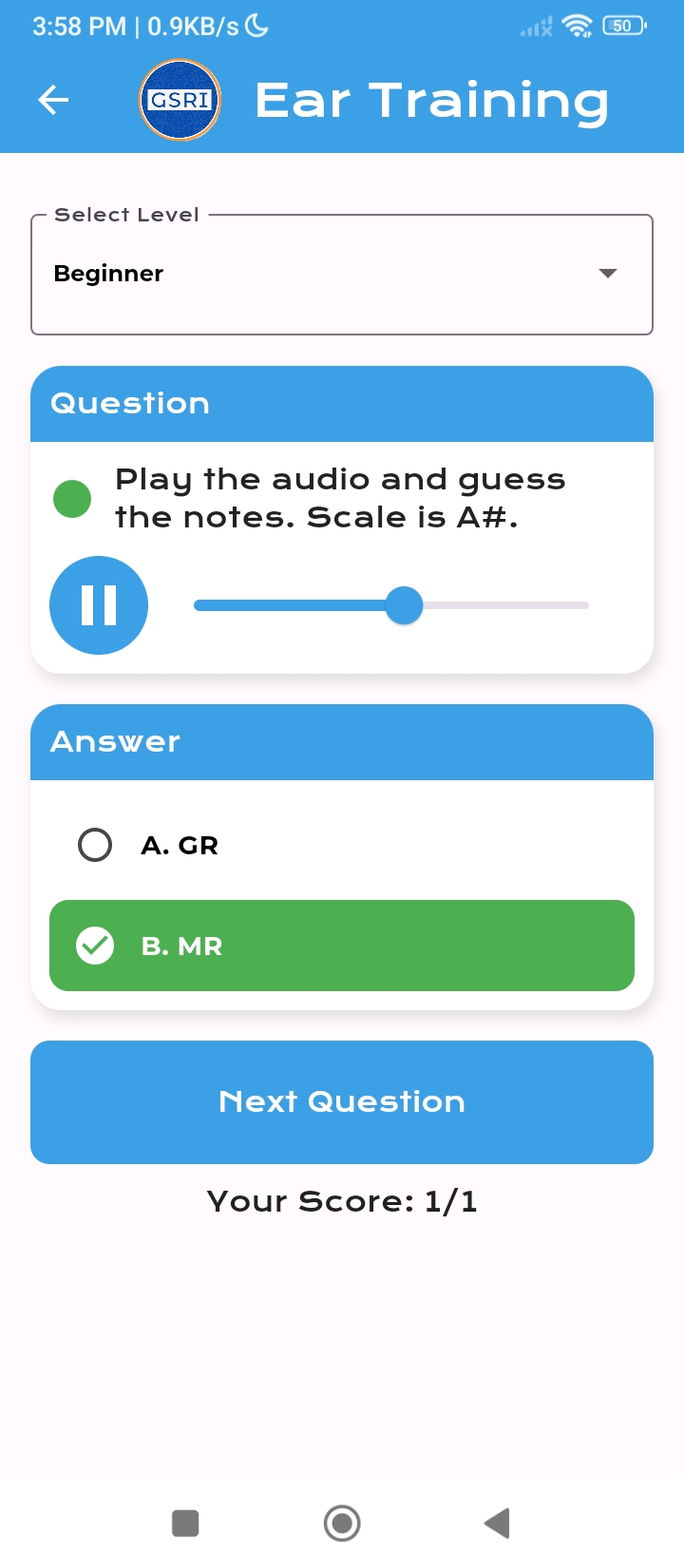Go to the Next Question
Screen dimensions: 684x1568
[x=341, y=1101]
